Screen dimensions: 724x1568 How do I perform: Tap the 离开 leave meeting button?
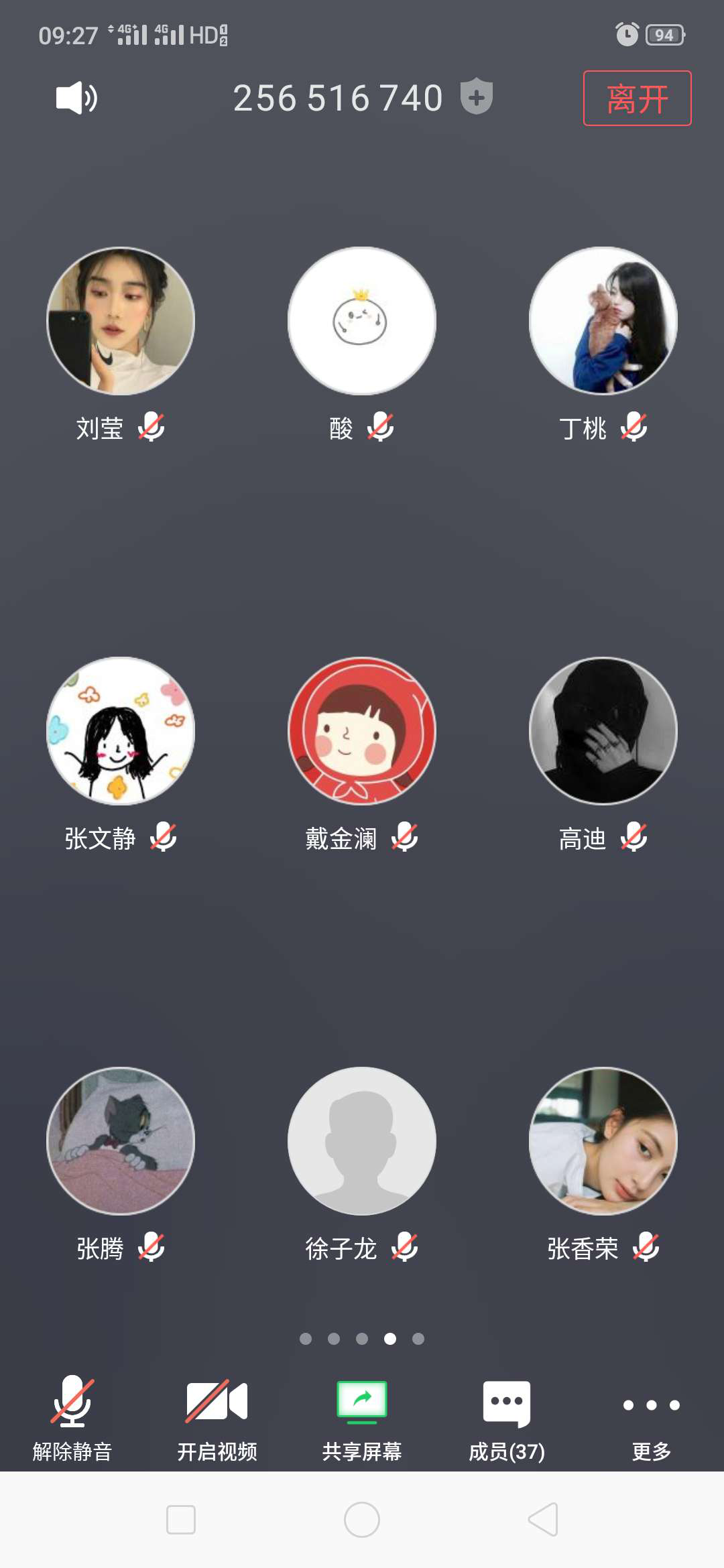(637, 99)
